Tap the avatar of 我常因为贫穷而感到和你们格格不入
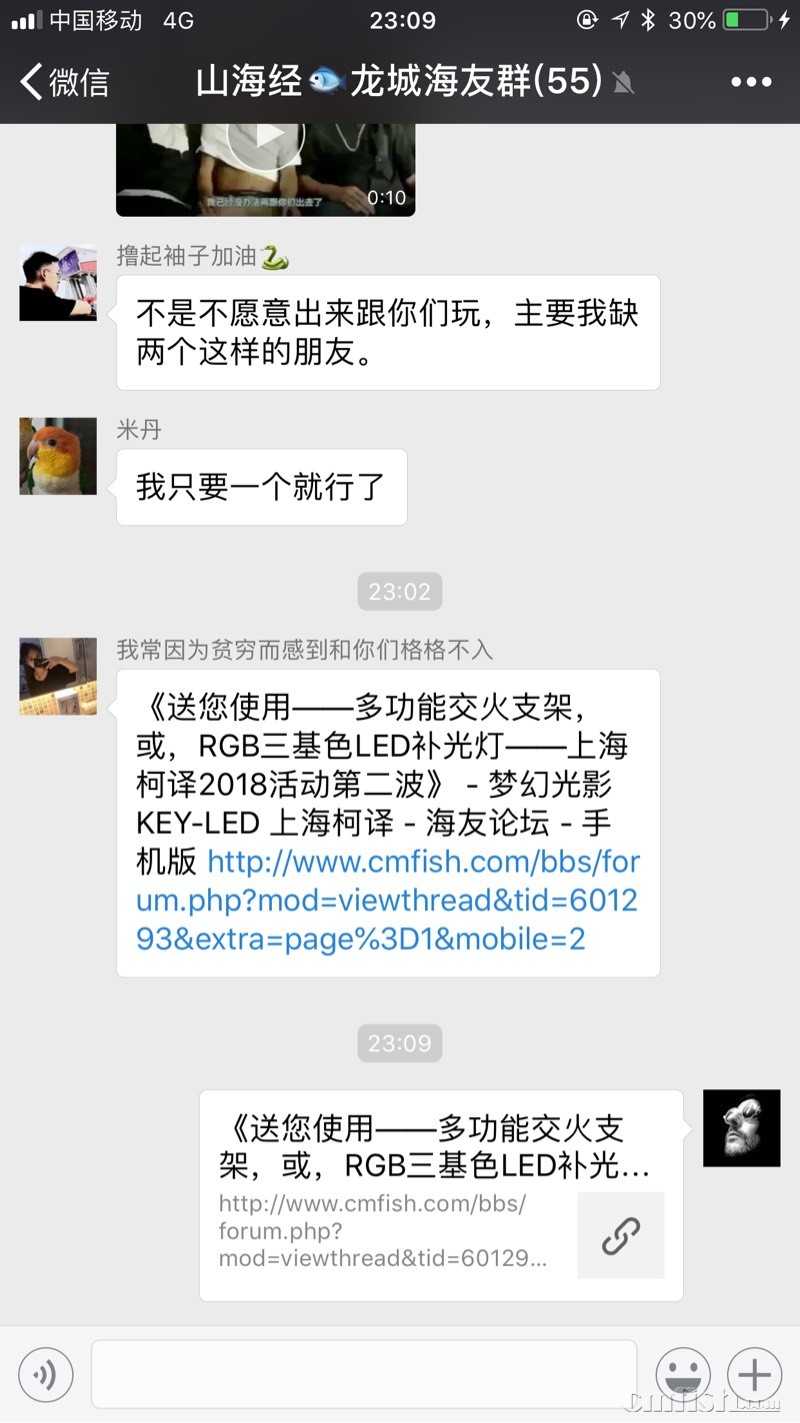 [58, 676]
